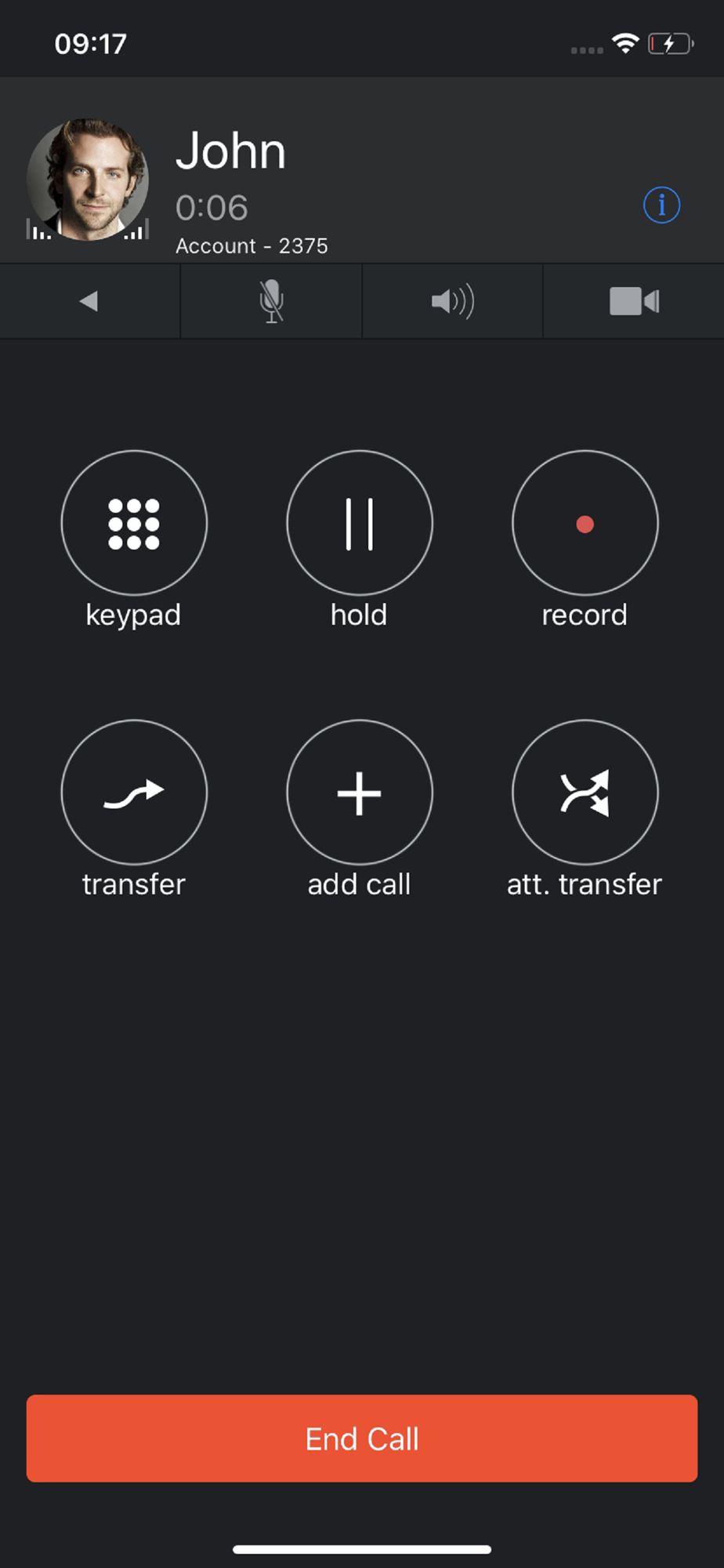This screenshot has height=1568, width=724.
Task: Turn on the speaker
Action: [x=452, y=301]
